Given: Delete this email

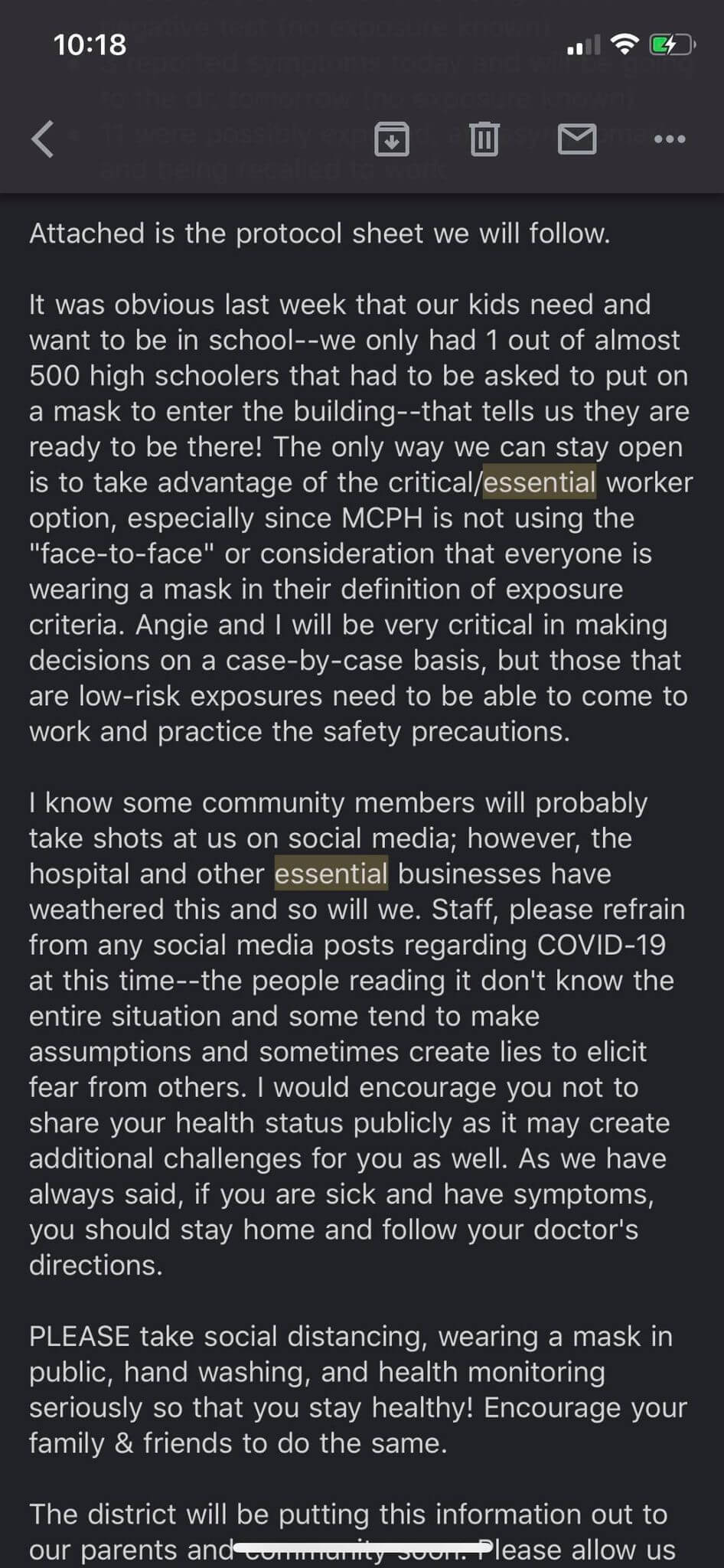Looking at the screenshot, I should coord(484,139).
